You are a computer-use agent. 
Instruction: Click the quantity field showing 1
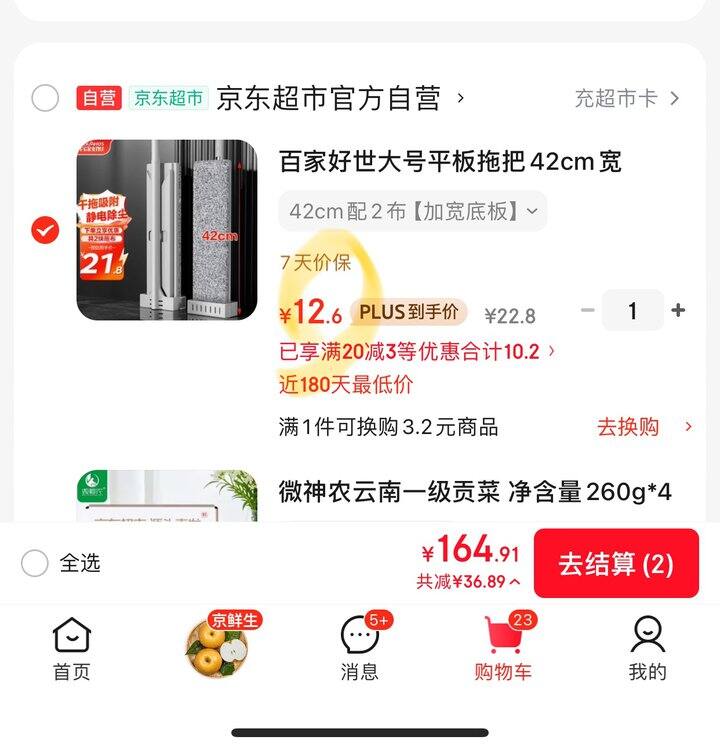click(631, 312)
